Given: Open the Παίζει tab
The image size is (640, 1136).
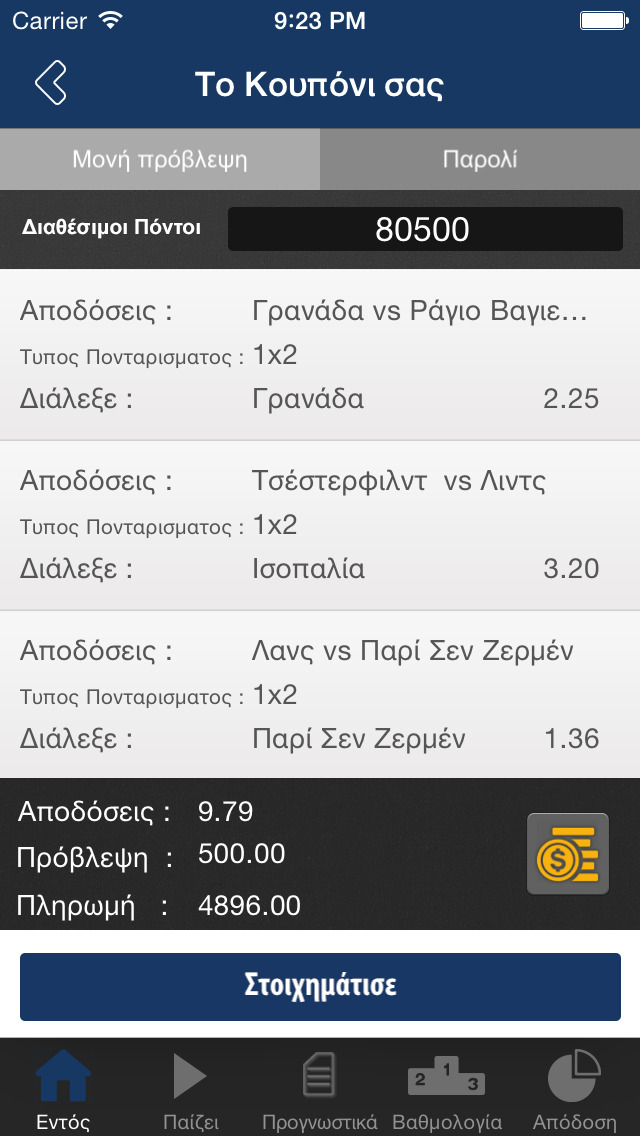Looking at the screenshot, I should point(191,1090).
